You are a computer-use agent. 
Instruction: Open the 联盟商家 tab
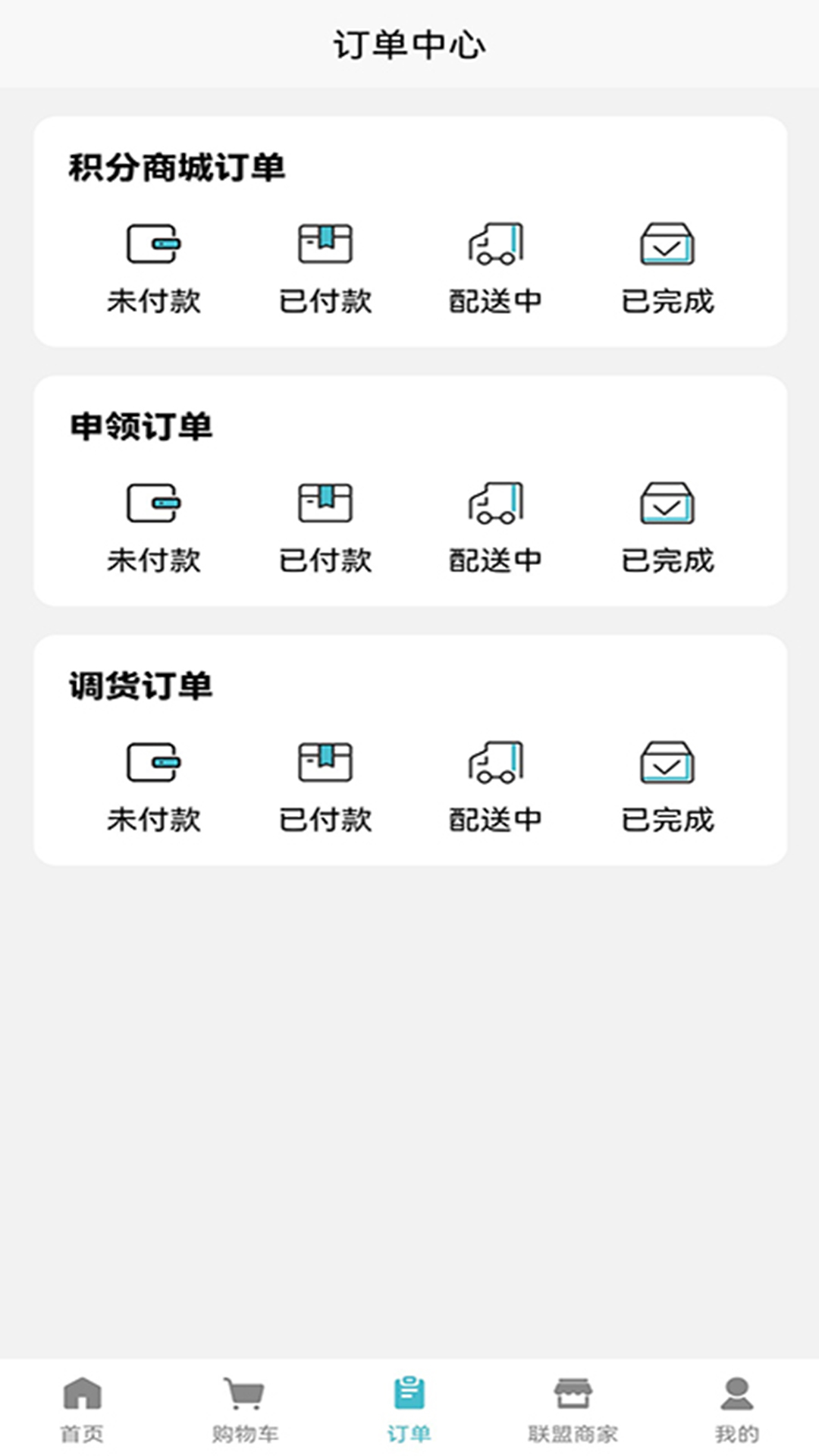[x=573, y=1410]
